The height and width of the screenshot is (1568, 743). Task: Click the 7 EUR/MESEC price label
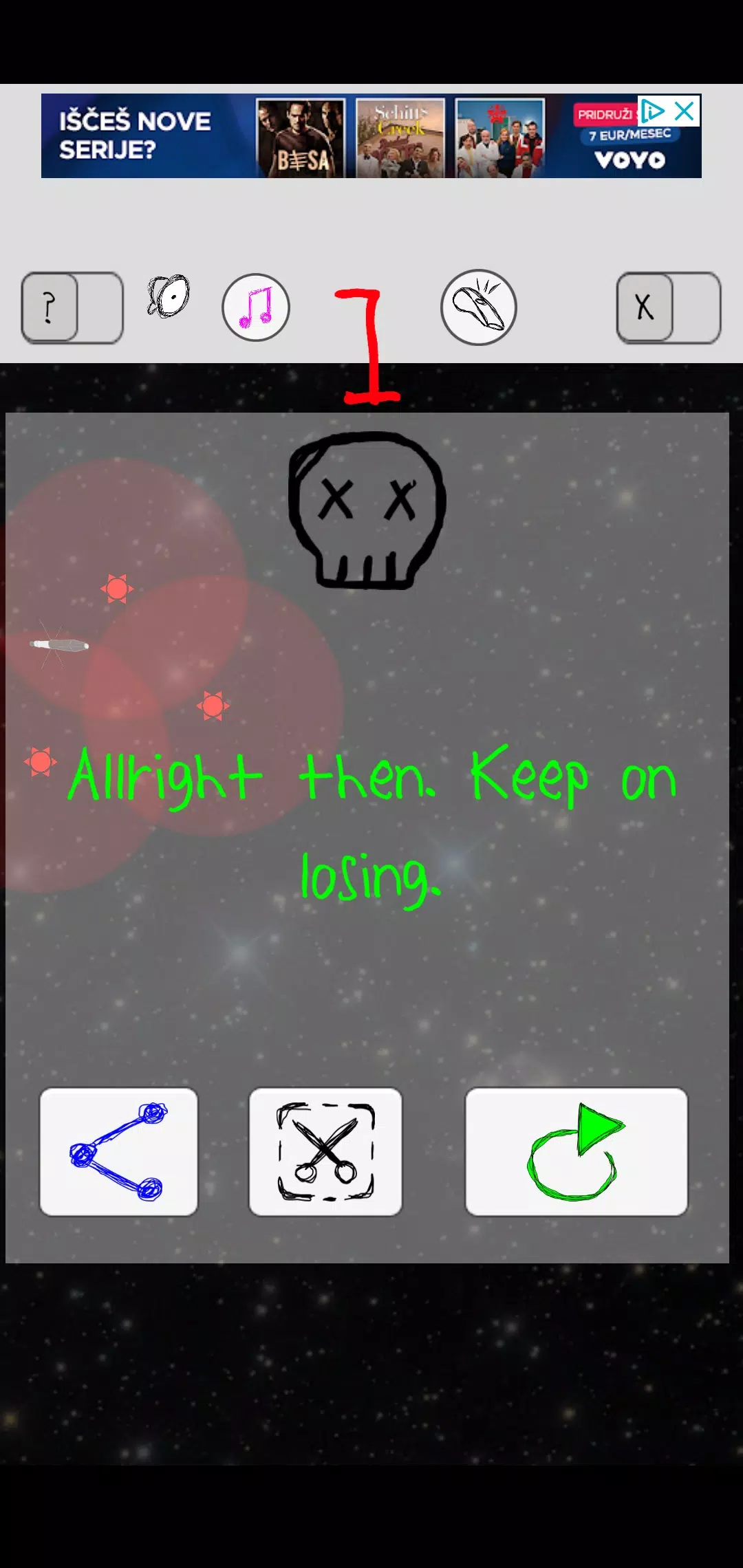[x=628, y=135]
